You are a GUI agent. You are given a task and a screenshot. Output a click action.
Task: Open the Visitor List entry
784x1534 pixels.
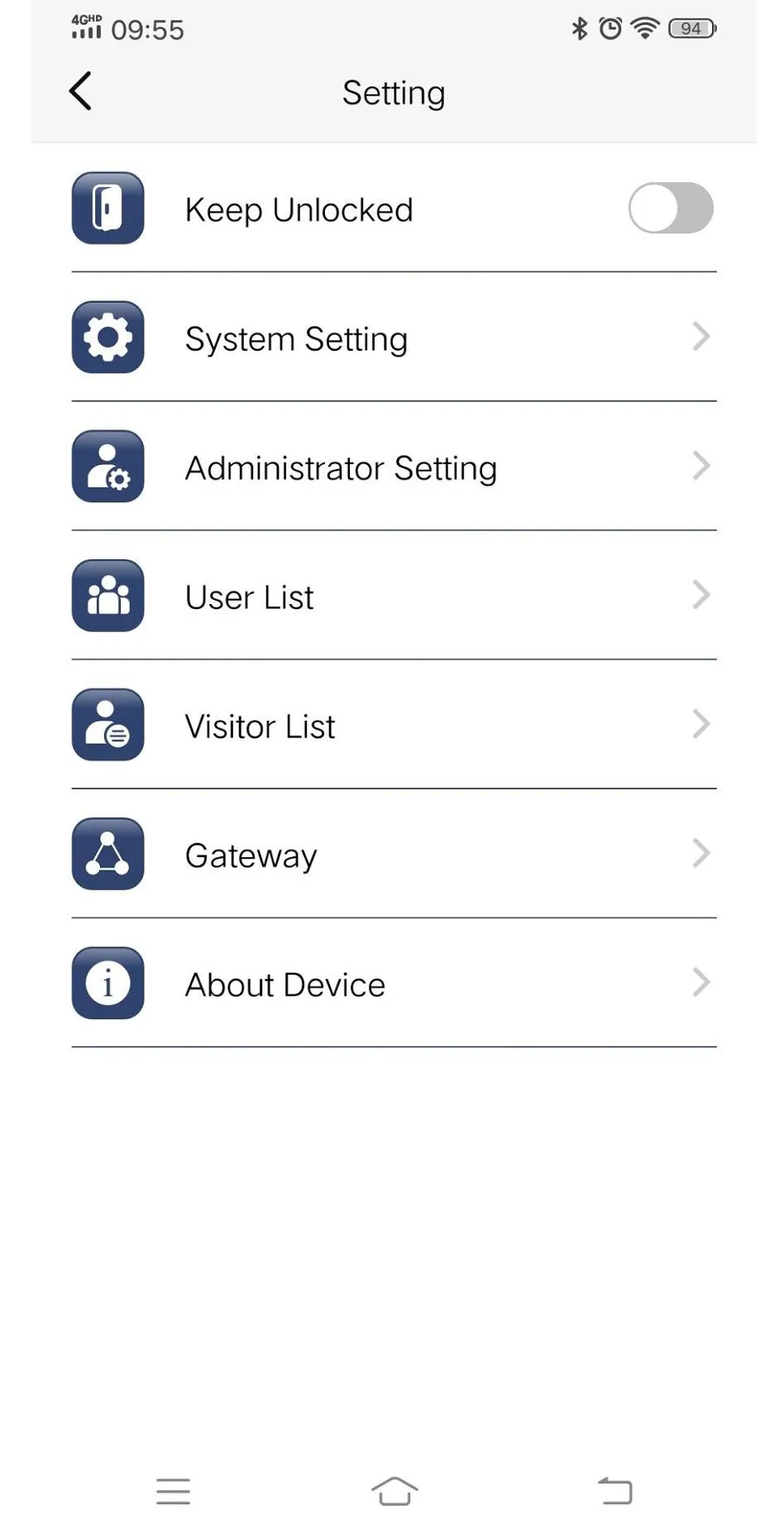(x=394, y=725)
